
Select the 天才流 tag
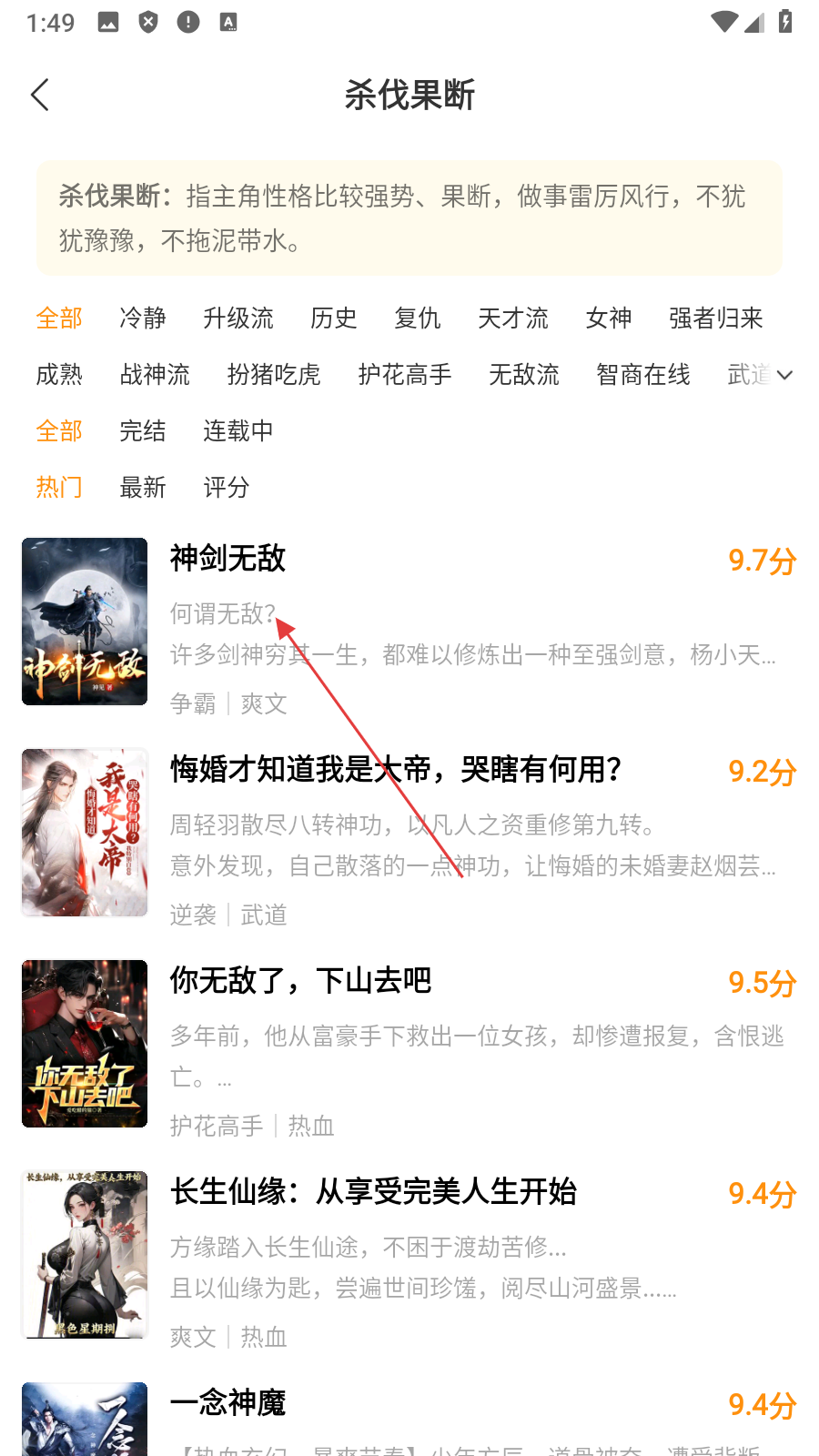[x=513, y=318]
